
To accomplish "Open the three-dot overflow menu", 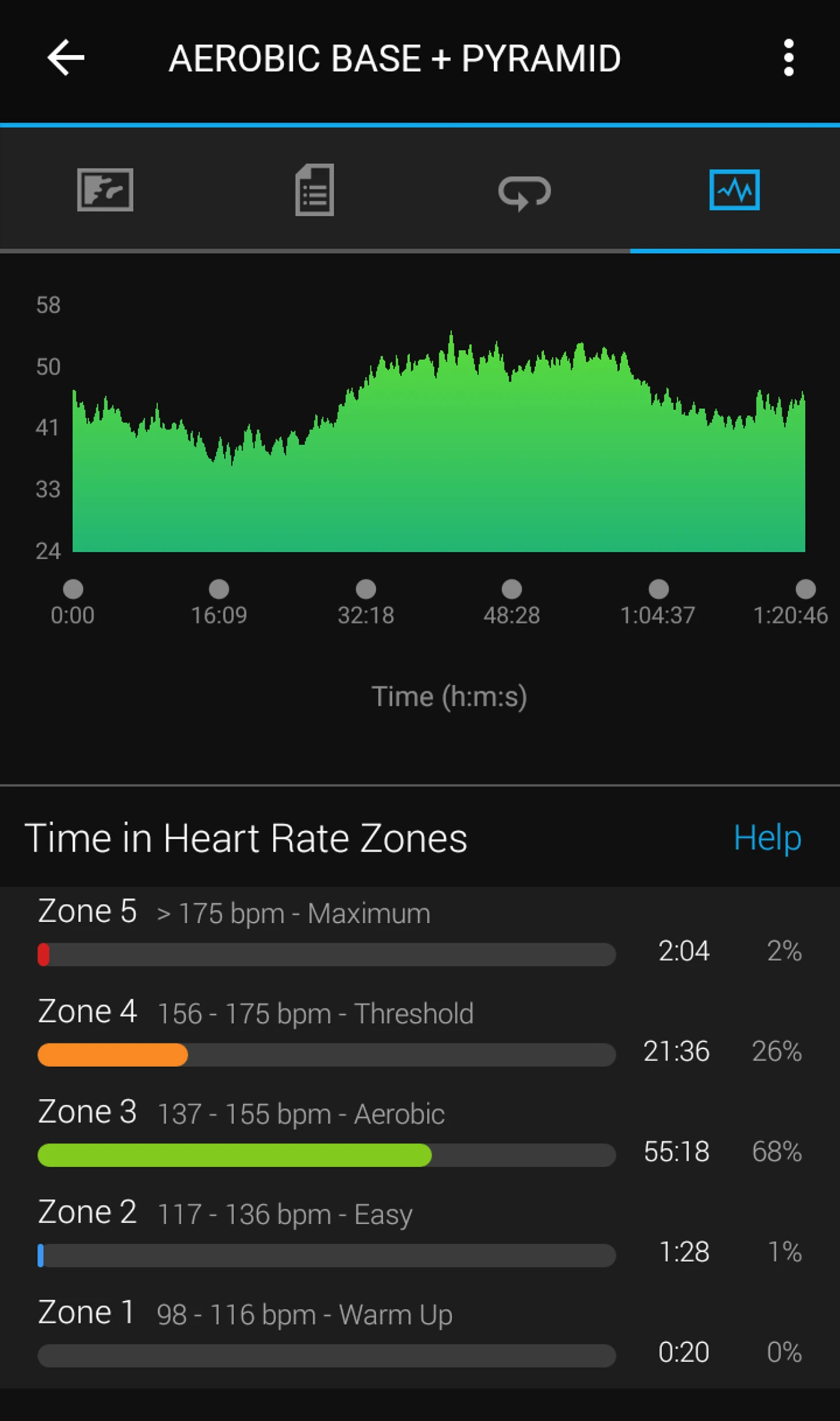I will click(x=788, y=58).
